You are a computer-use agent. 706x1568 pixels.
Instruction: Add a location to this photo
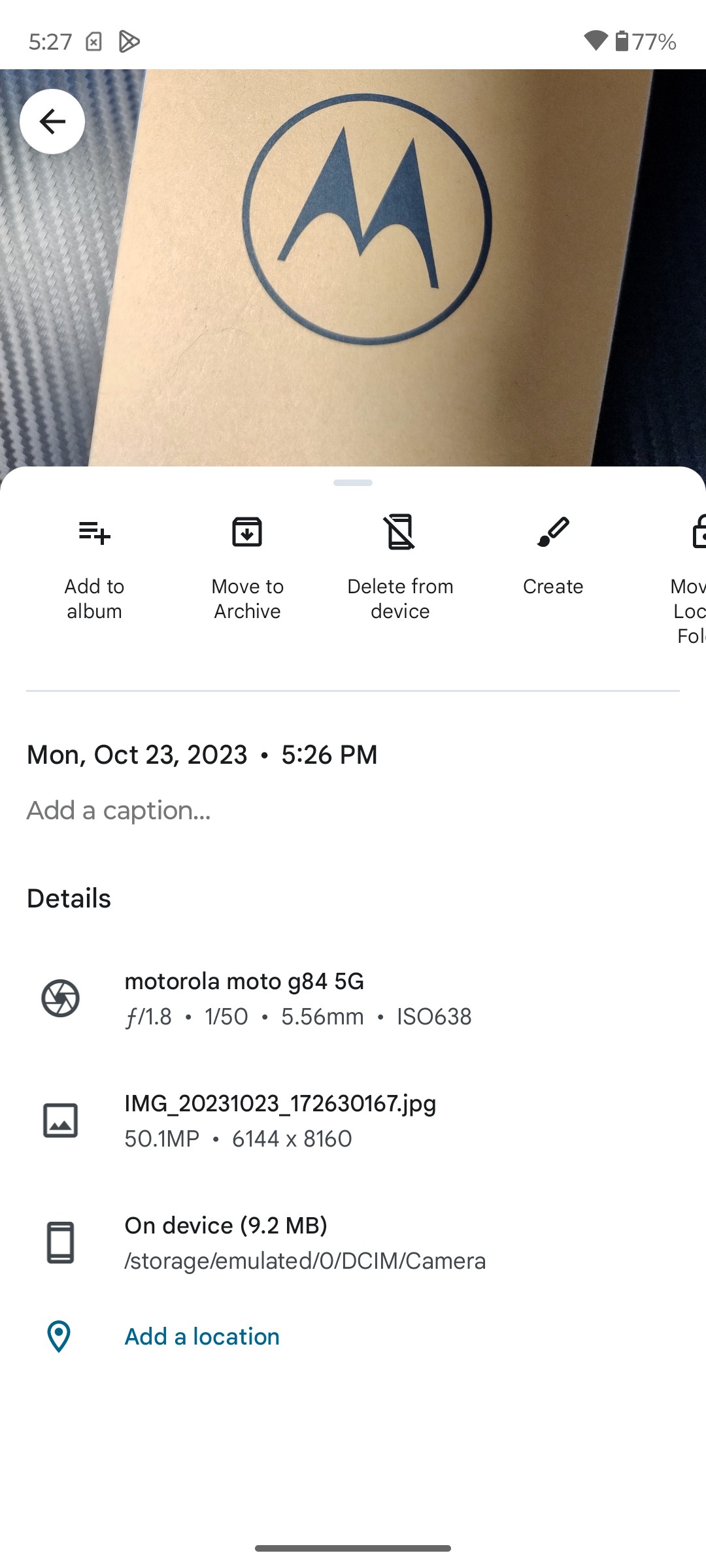click(202, 1337)
